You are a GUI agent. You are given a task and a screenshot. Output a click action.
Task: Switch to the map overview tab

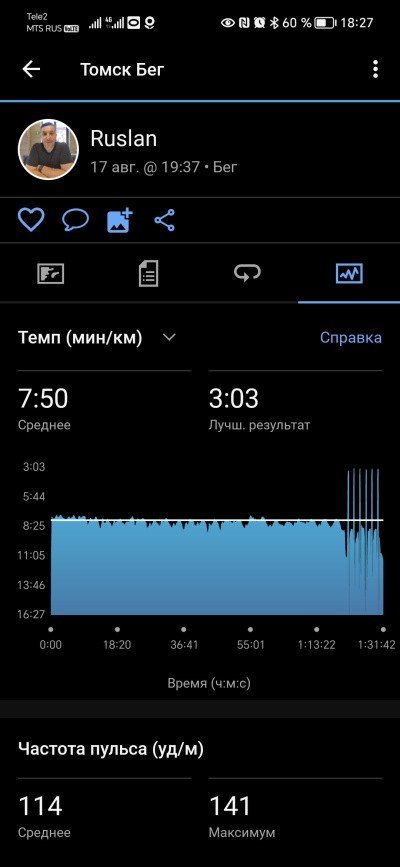[x=50, y=273]
